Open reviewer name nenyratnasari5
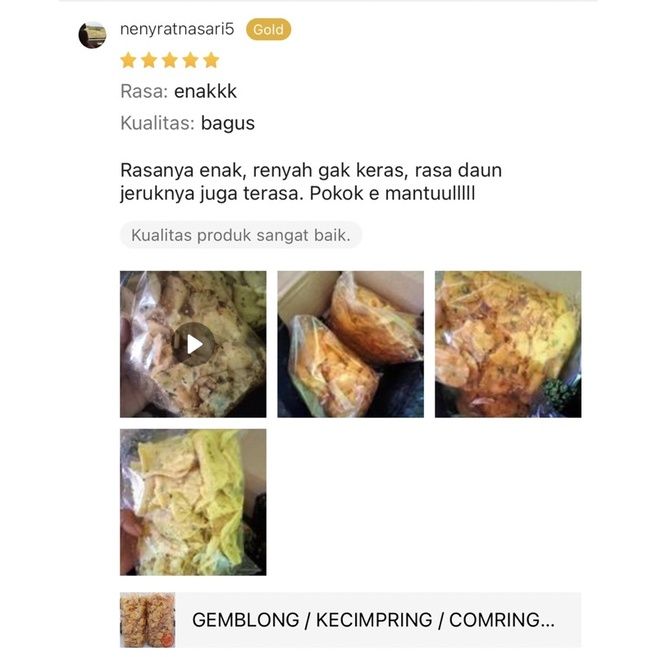657x657 pixels. (x=177, y=29)
